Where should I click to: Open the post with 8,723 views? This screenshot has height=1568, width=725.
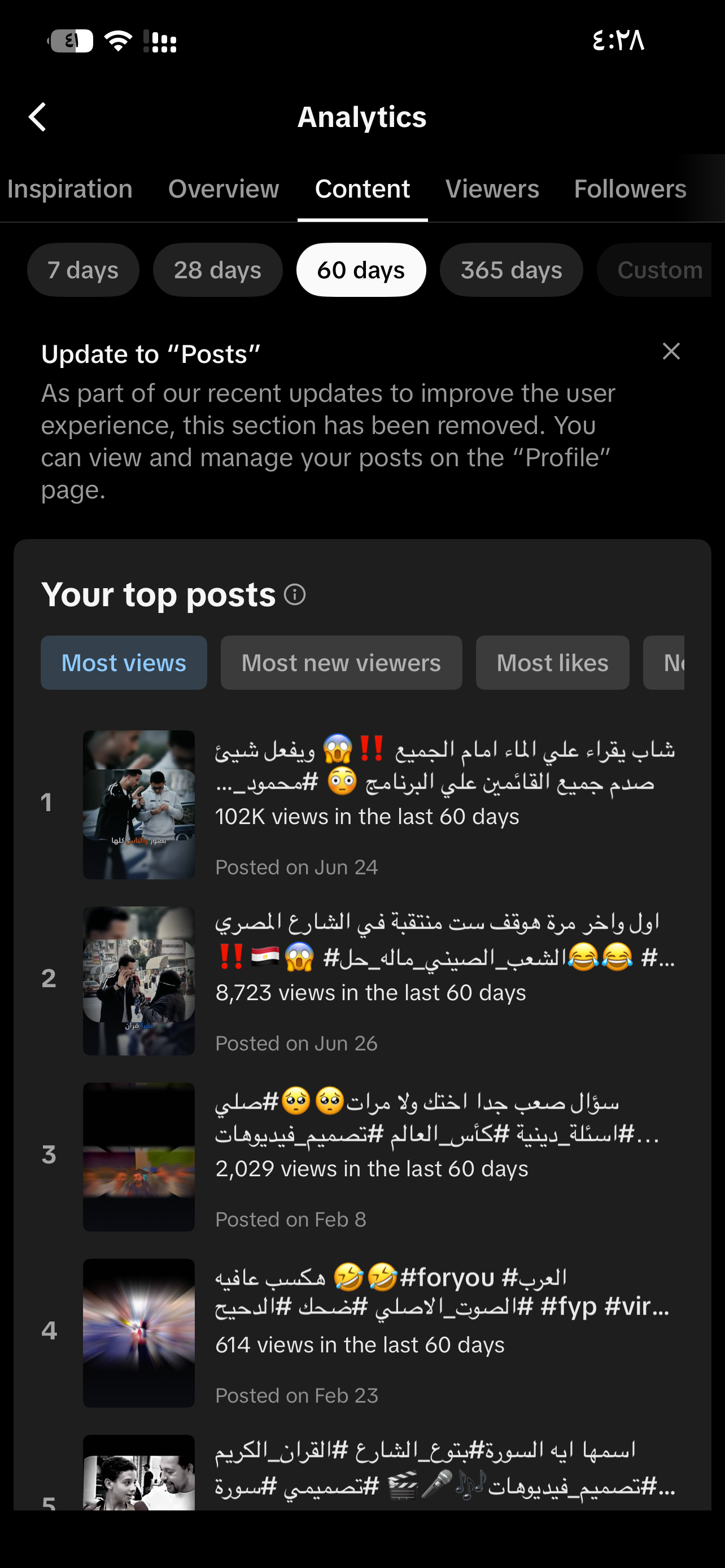pos(362,980)
